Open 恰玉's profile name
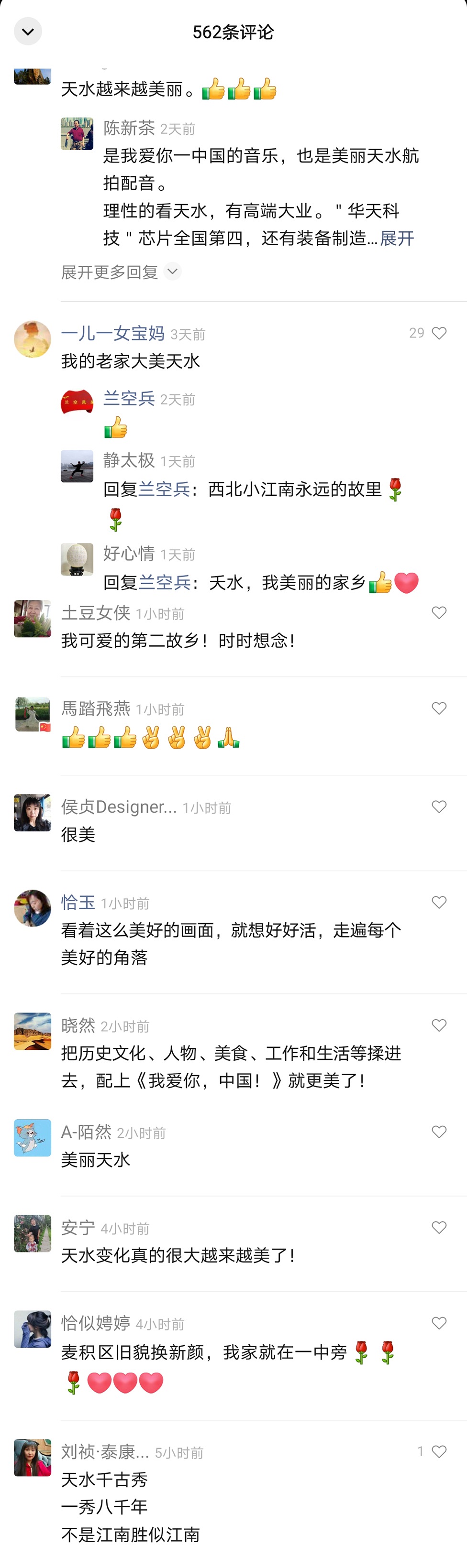Screen dimensions: 467x1568 78,902
